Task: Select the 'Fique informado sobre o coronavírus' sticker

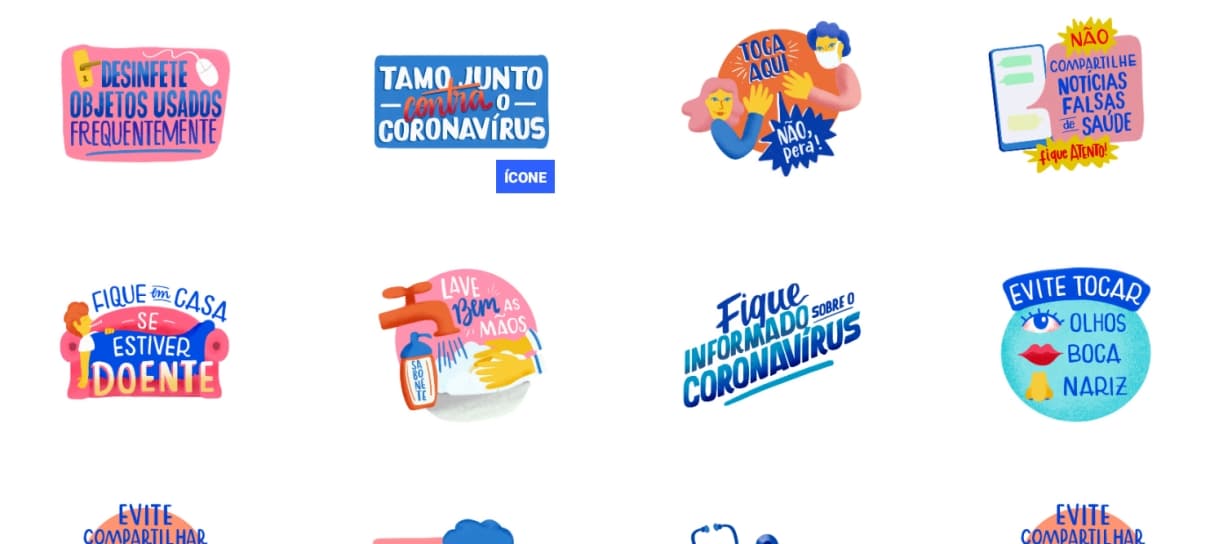Action: click(771, 345)
